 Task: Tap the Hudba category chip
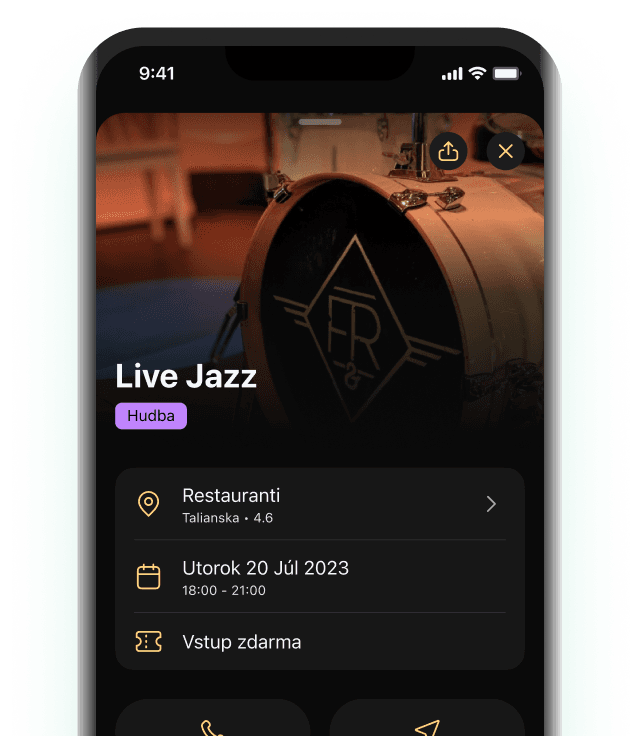(x=151, y=416)
